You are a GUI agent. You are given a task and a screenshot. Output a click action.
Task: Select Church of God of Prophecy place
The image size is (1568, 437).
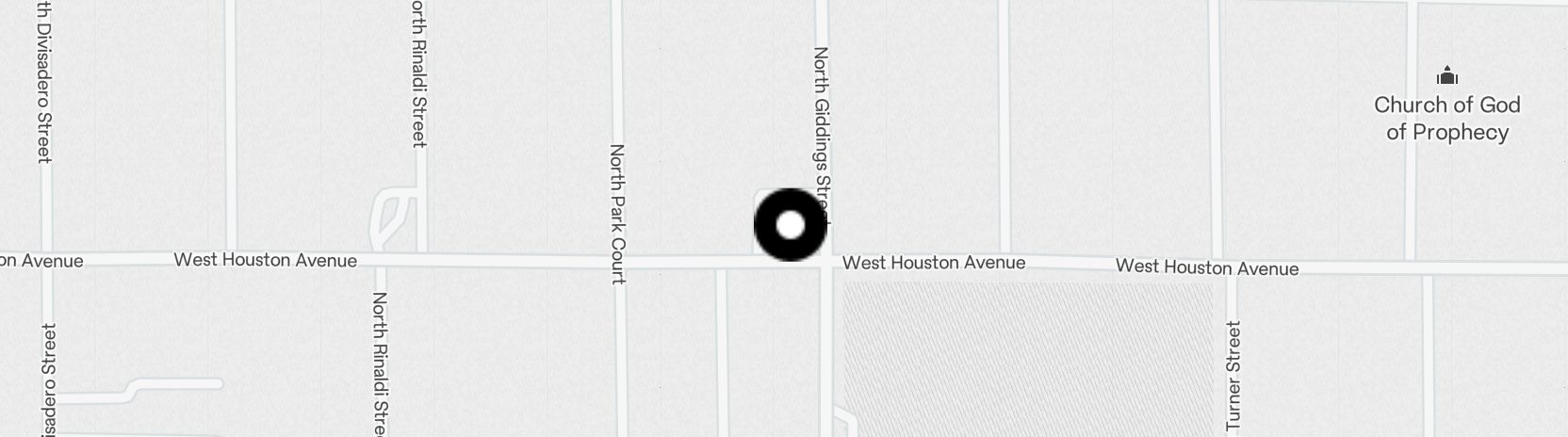coord(1446,106)
